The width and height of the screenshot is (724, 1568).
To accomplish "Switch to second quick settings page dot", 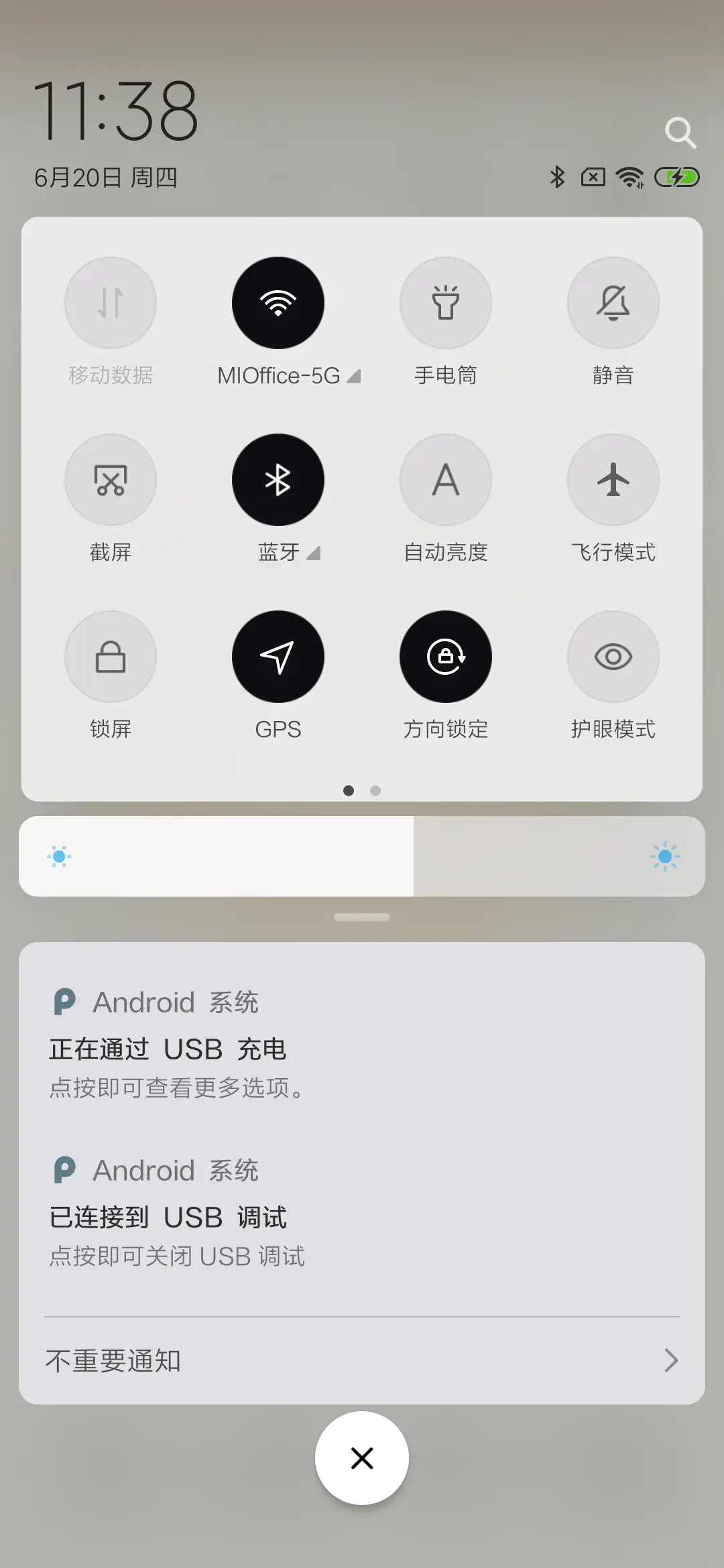I will click(x=375, y=791).
